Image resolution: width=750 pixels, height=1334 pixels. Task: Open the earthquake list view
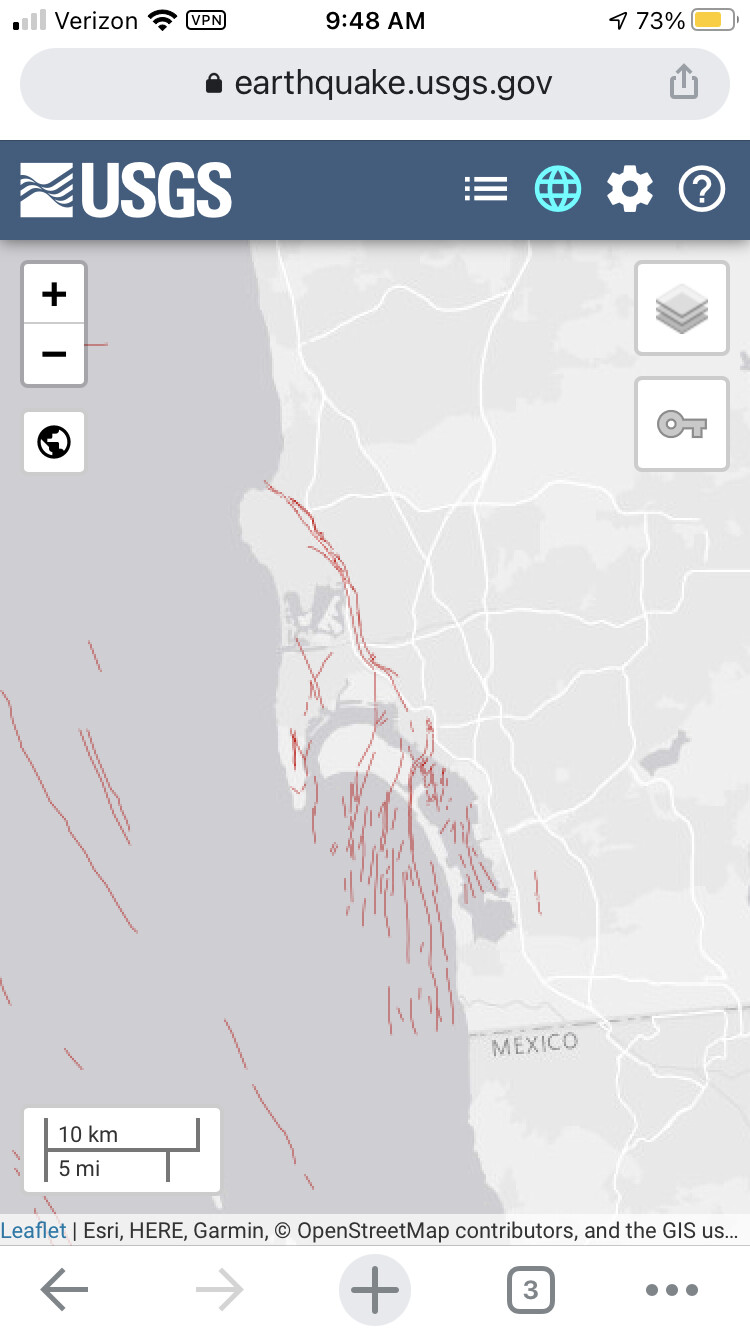[x=486, y=189]
